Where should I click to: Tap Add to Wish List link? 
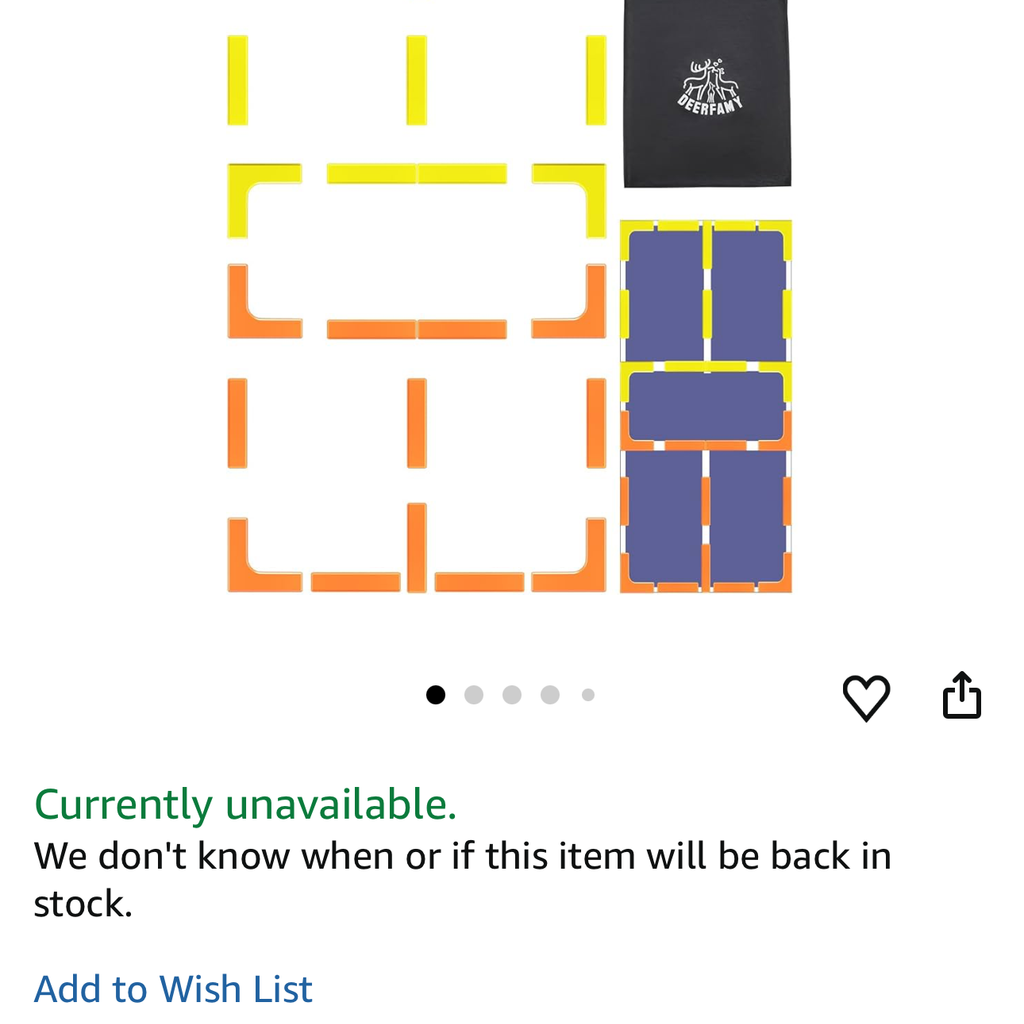[173, 989]
